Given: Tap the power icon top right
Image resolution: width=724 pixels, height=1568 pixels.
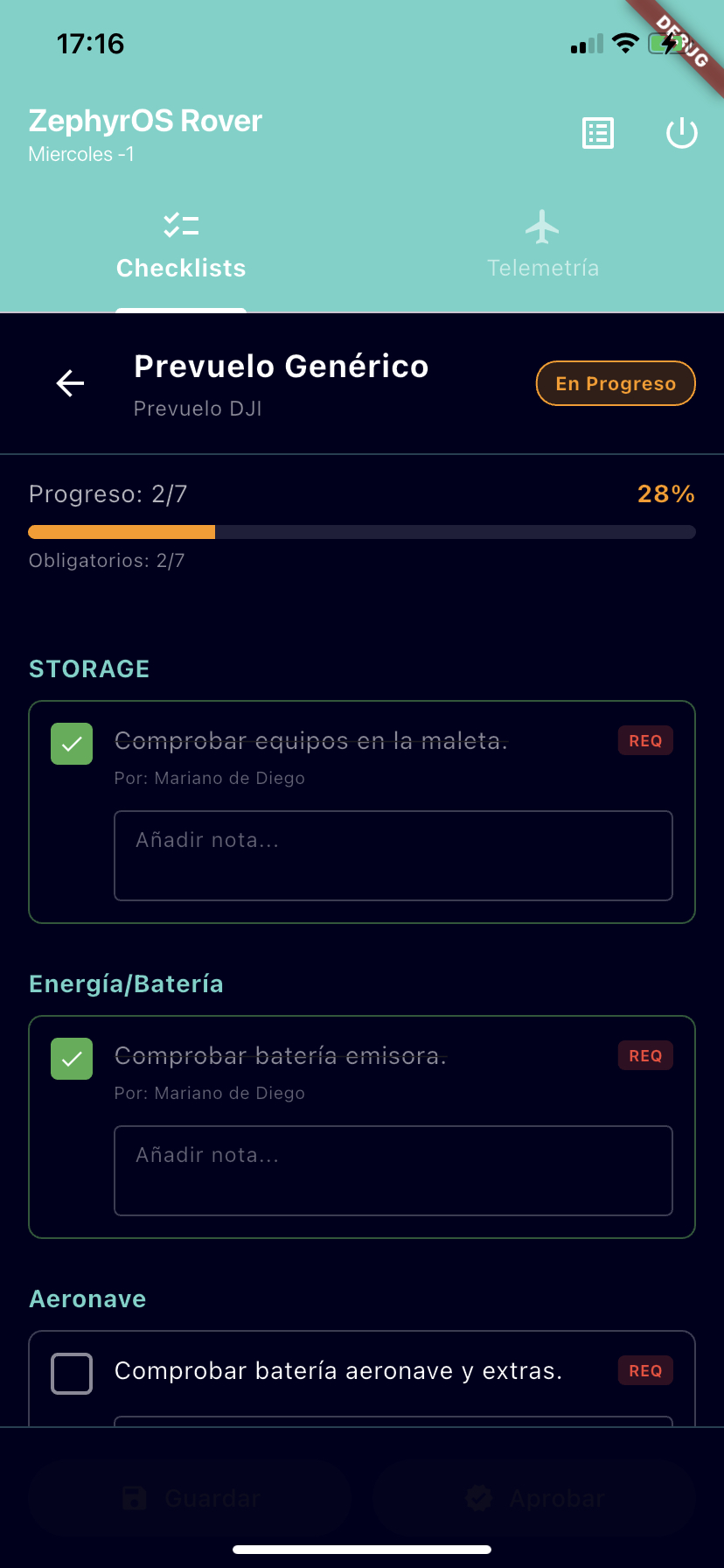Looking at the screenshot, I should (681, 134).
